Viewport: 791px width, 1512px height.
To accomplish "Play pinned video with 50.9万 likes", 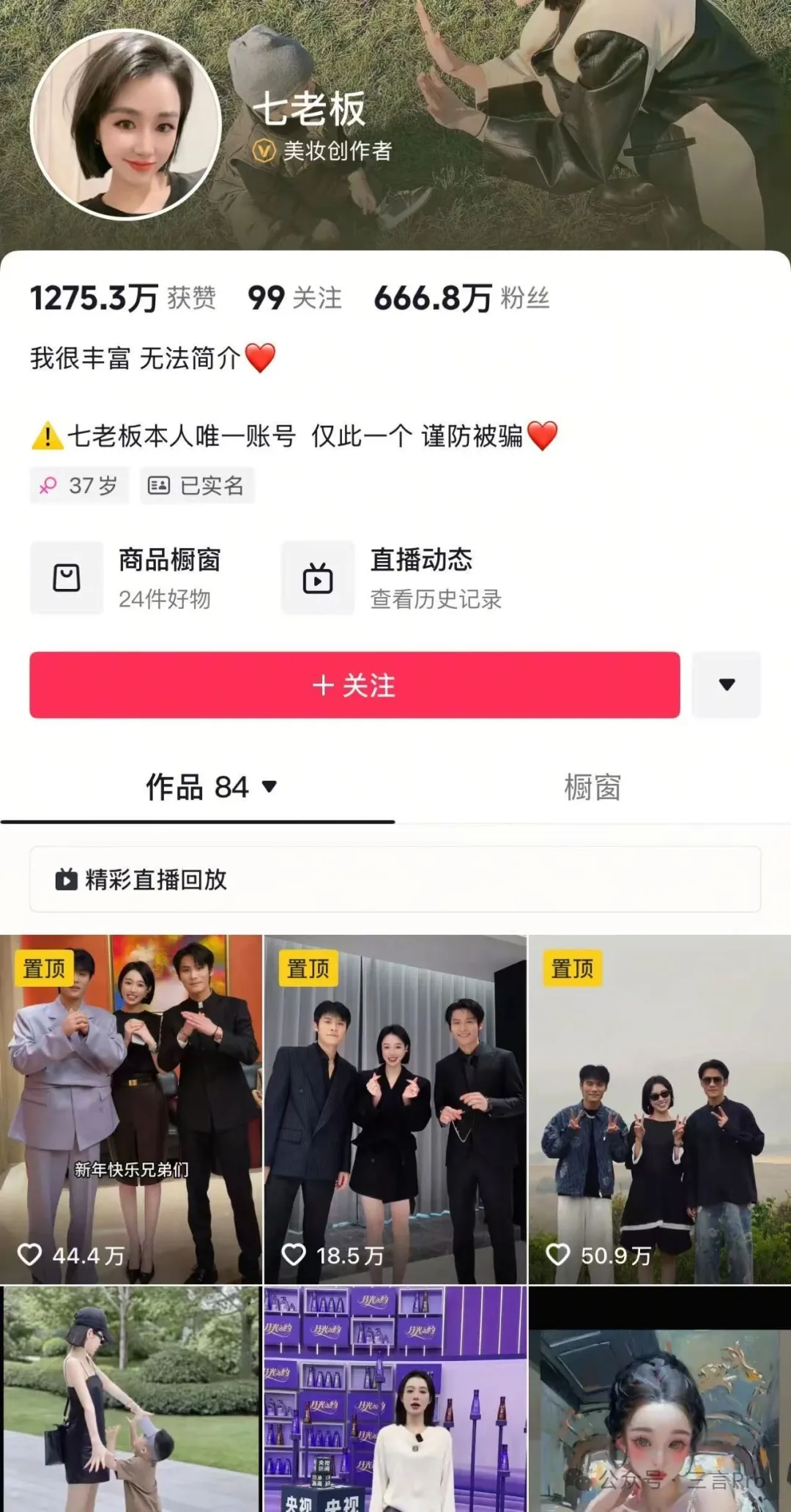I will 659,1109.
